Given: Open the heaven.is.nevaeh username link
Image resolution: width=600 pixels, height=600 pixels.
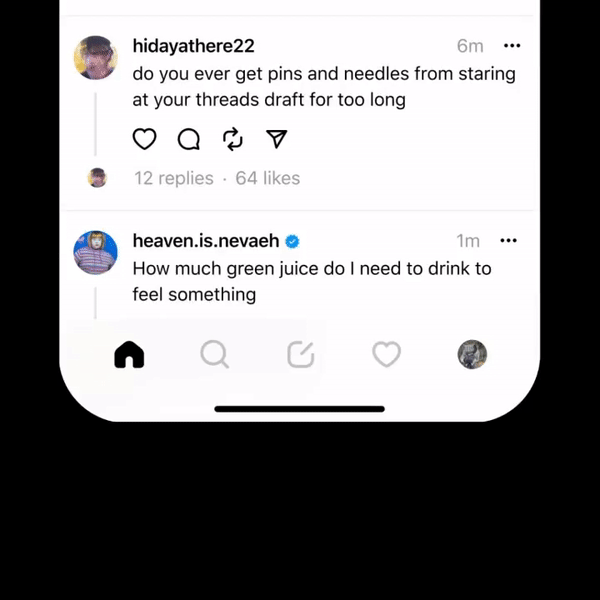Looking at the screenshot, I should [x=207, y=241].
